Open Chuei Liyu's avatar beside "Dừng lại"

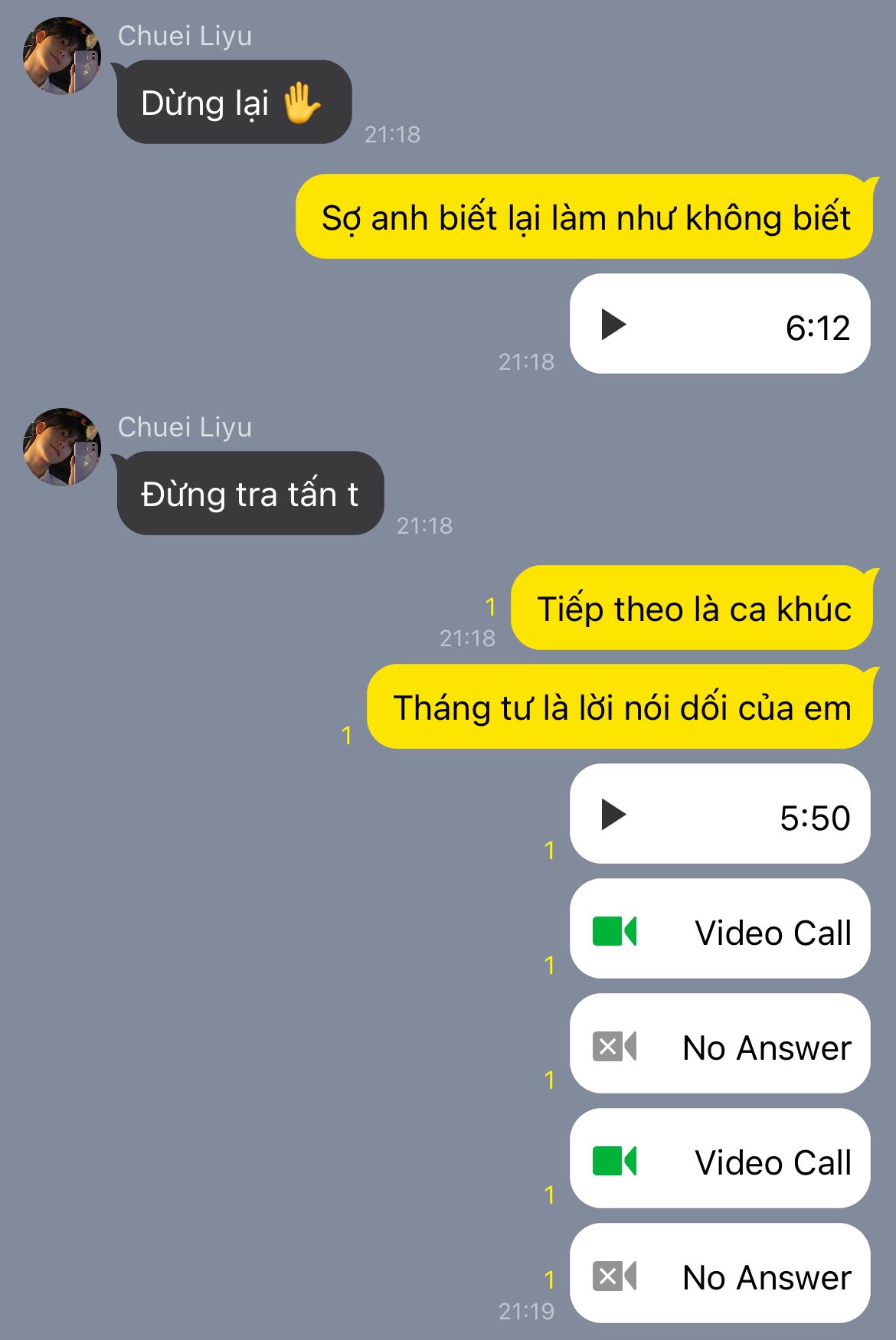[x=61, y=56]
